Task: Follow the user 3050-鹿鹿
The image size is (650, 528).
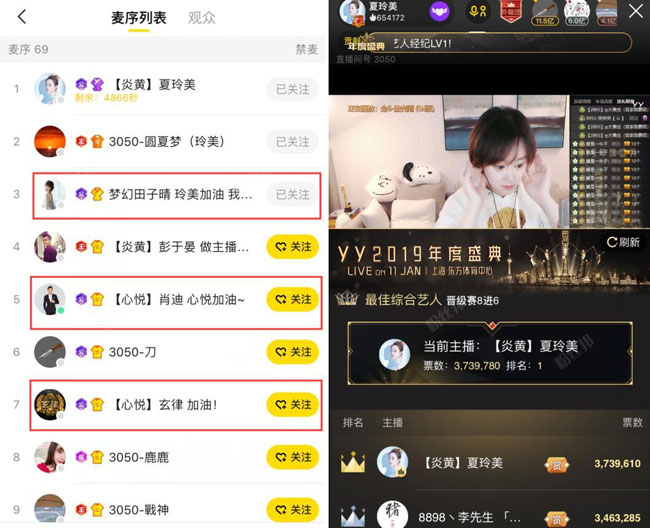Action: [x=292, y=457]
